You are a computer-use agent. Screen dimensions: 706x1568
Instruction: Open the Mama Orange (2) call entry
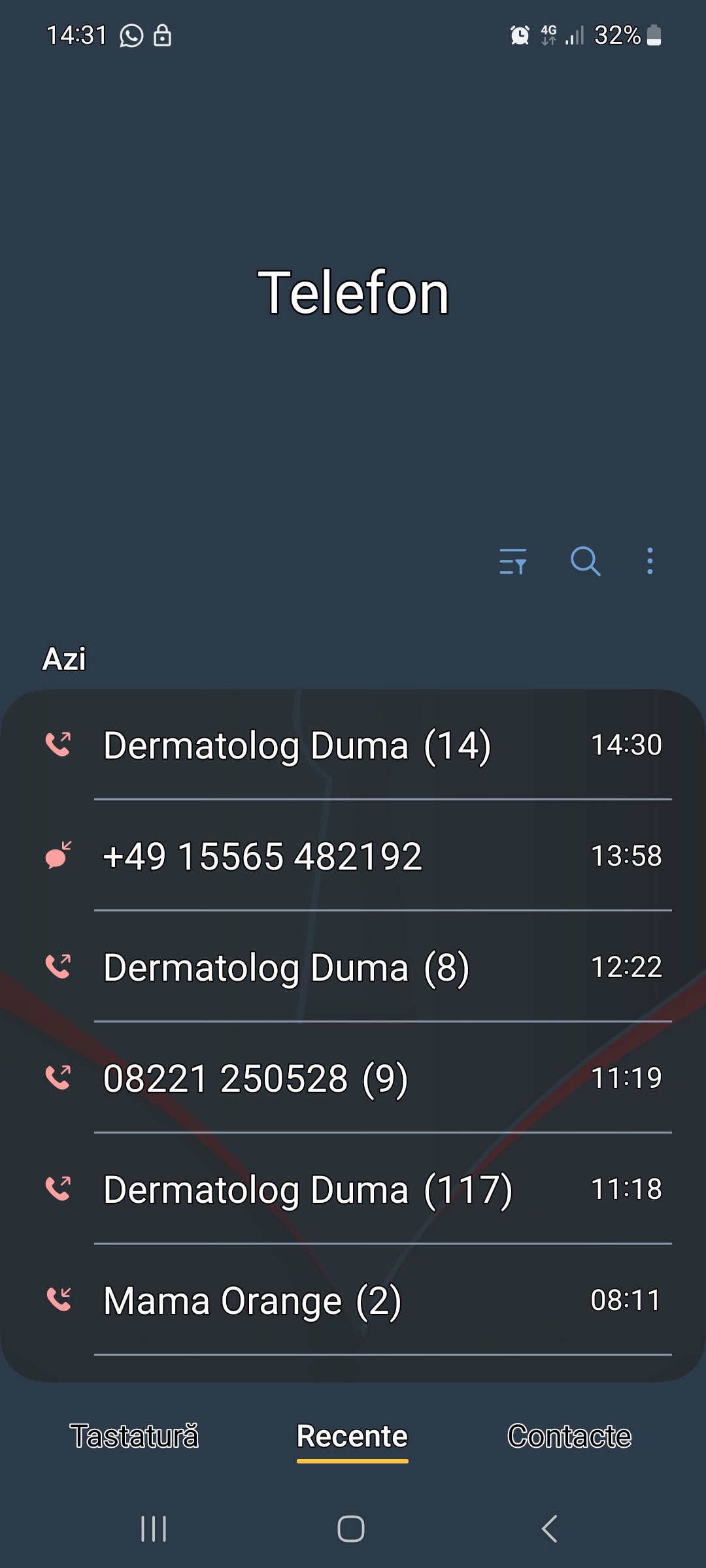pyautogui.click(x=353, y=1300)
